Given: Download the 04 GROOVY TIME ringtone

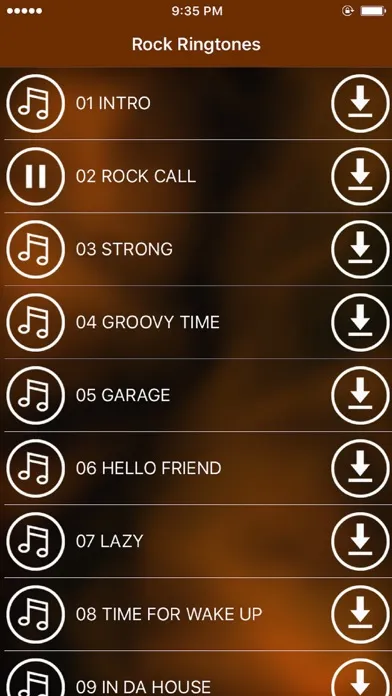Looking at the screenshot, I should click(360, 323).
